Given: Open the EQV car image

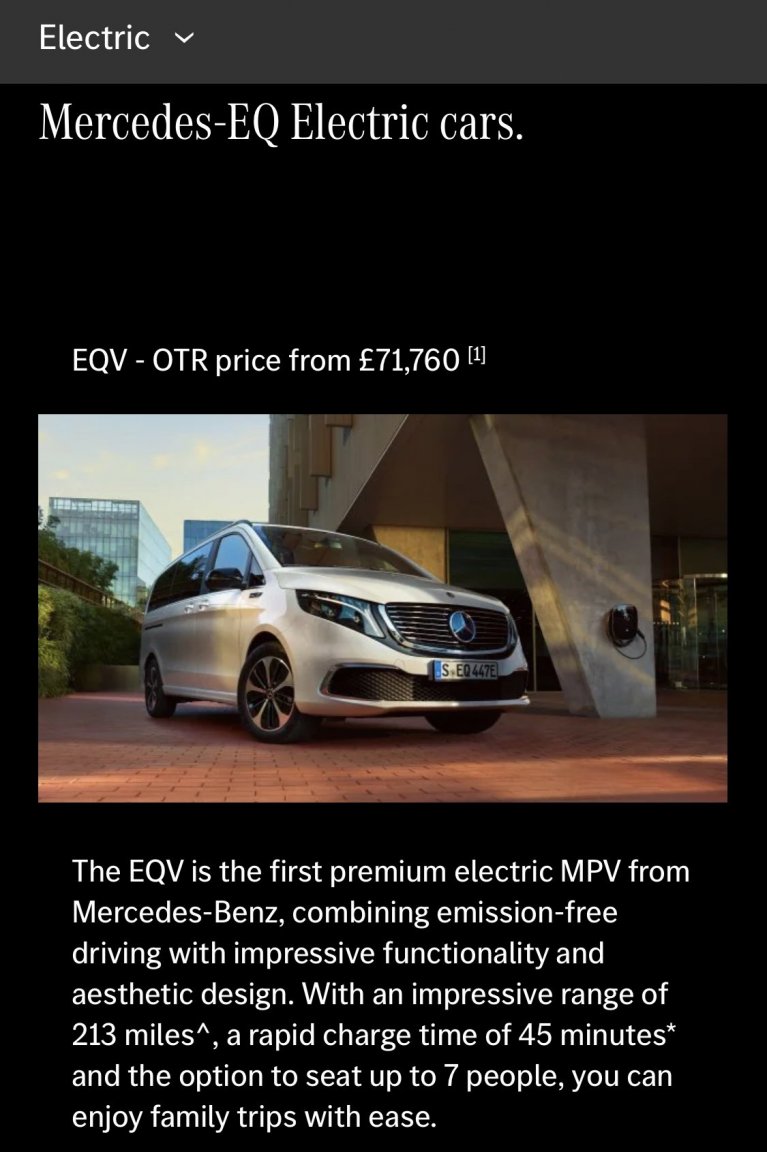Looking at the screenshot, I should coord(382,608).
